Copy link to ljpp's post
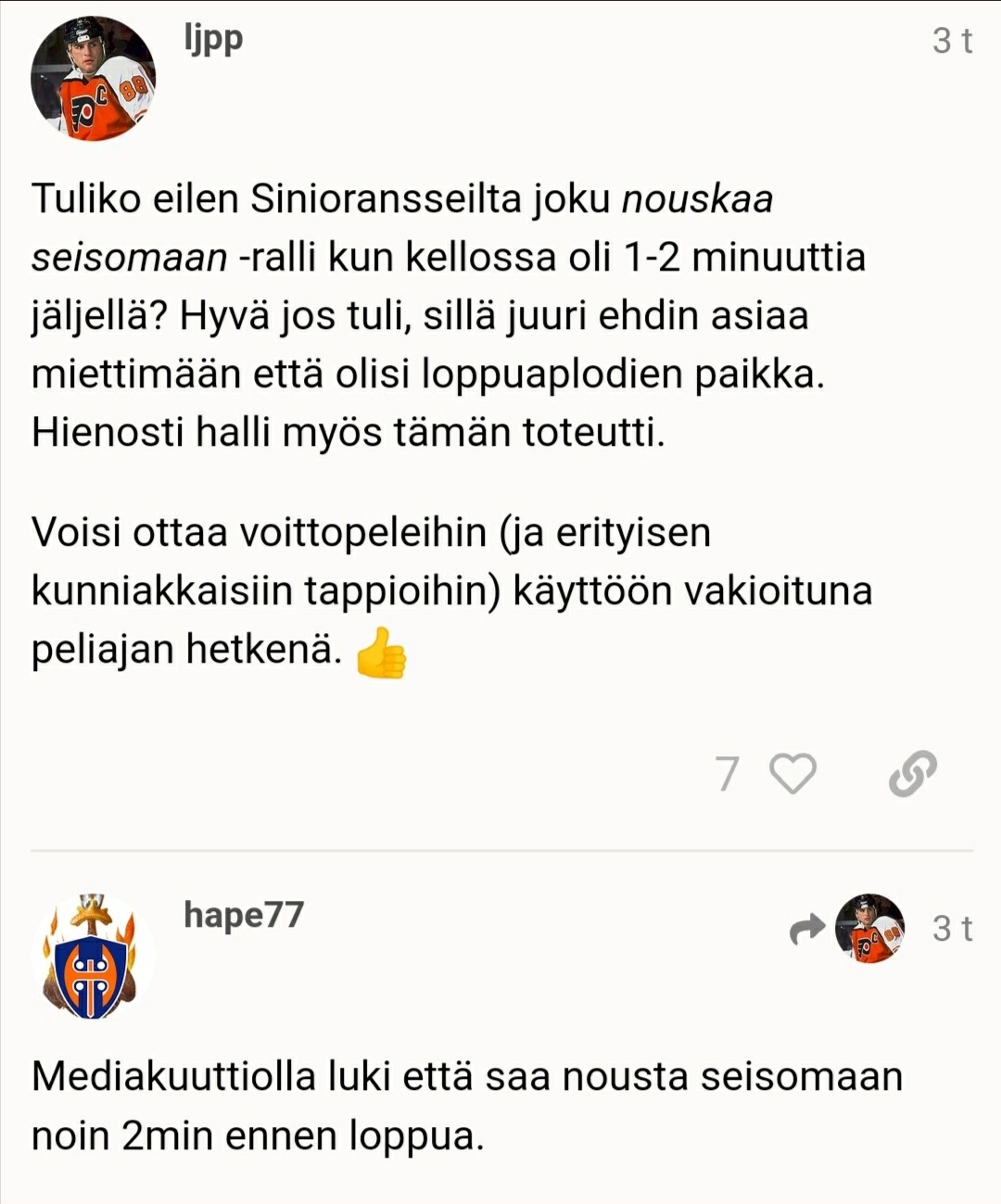The height and width of the screenshot is (1204, 1001). point(912,774)
